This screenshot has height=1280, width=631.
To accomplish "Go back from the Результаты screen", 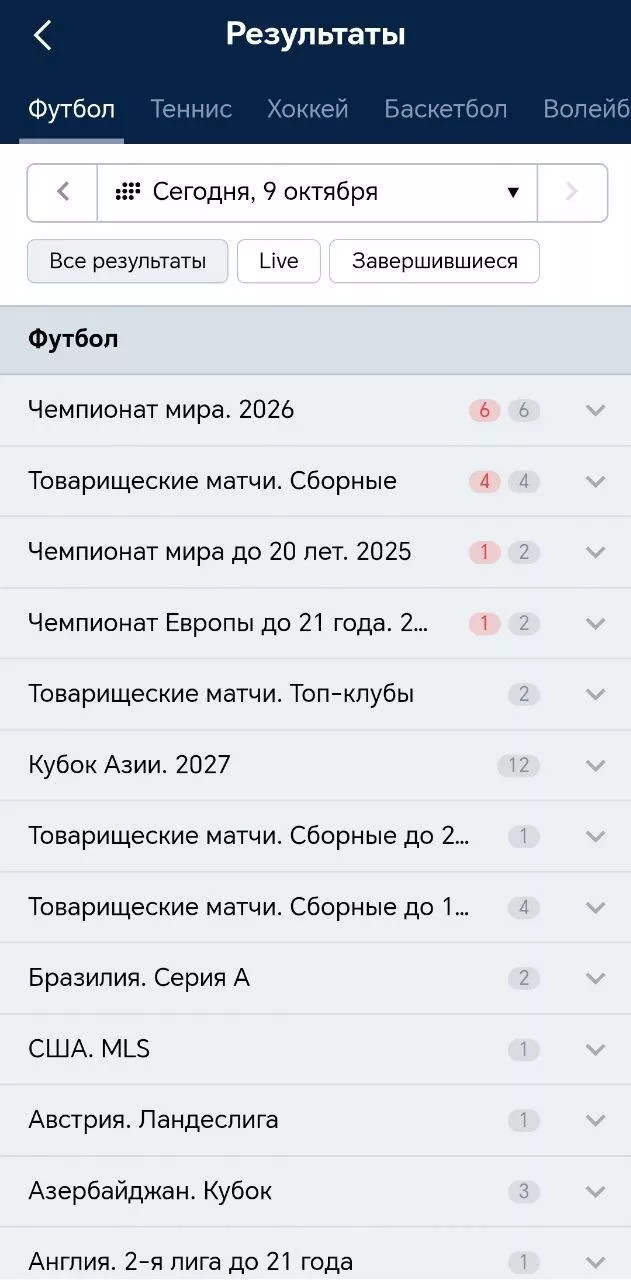I will coord(42,36).
